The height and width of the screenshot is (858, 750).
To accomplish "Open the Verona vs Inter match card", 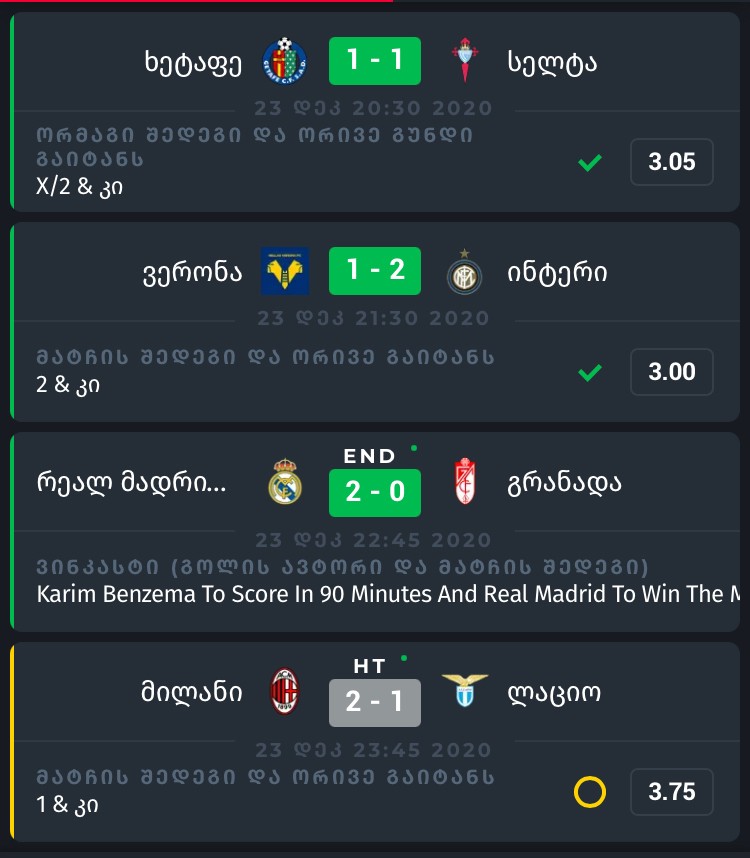I will [x=374, y=320].
